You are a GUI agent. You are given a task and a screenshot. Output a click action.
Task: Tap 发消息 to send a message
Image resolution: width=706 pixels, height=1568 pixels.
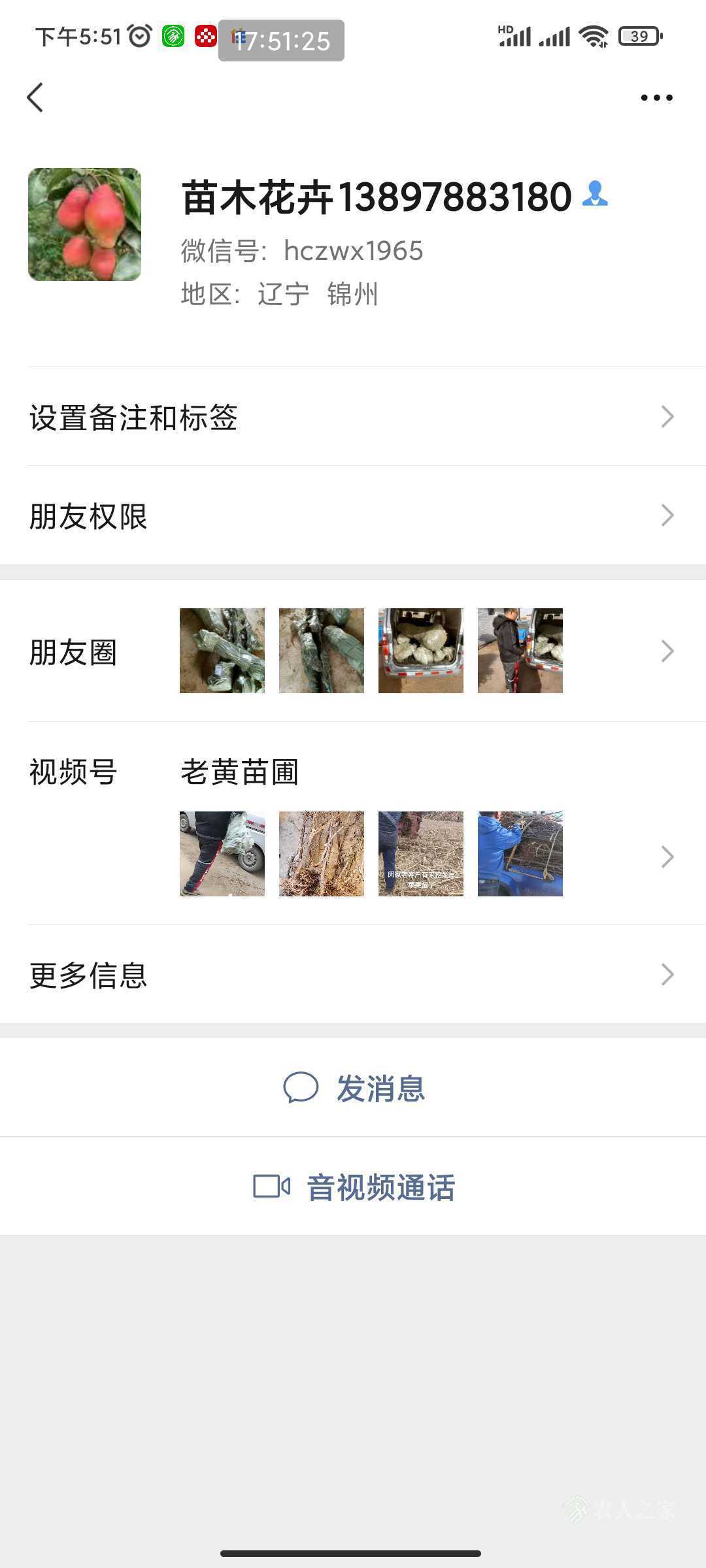click(x=354, y=1088)
